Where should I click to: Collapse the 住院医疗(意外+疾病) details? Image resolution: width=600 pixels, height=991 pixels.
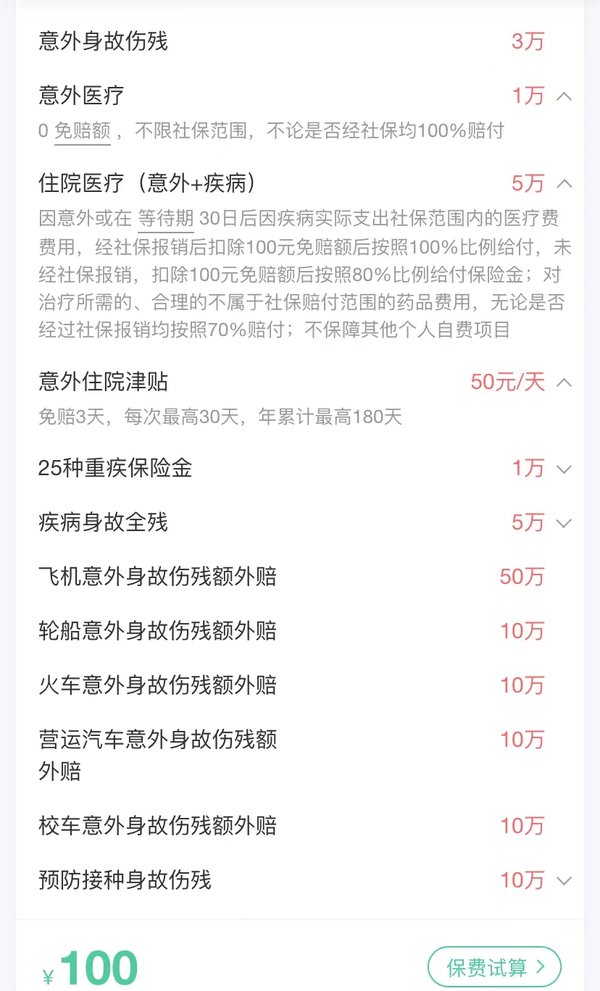[564, 184]
